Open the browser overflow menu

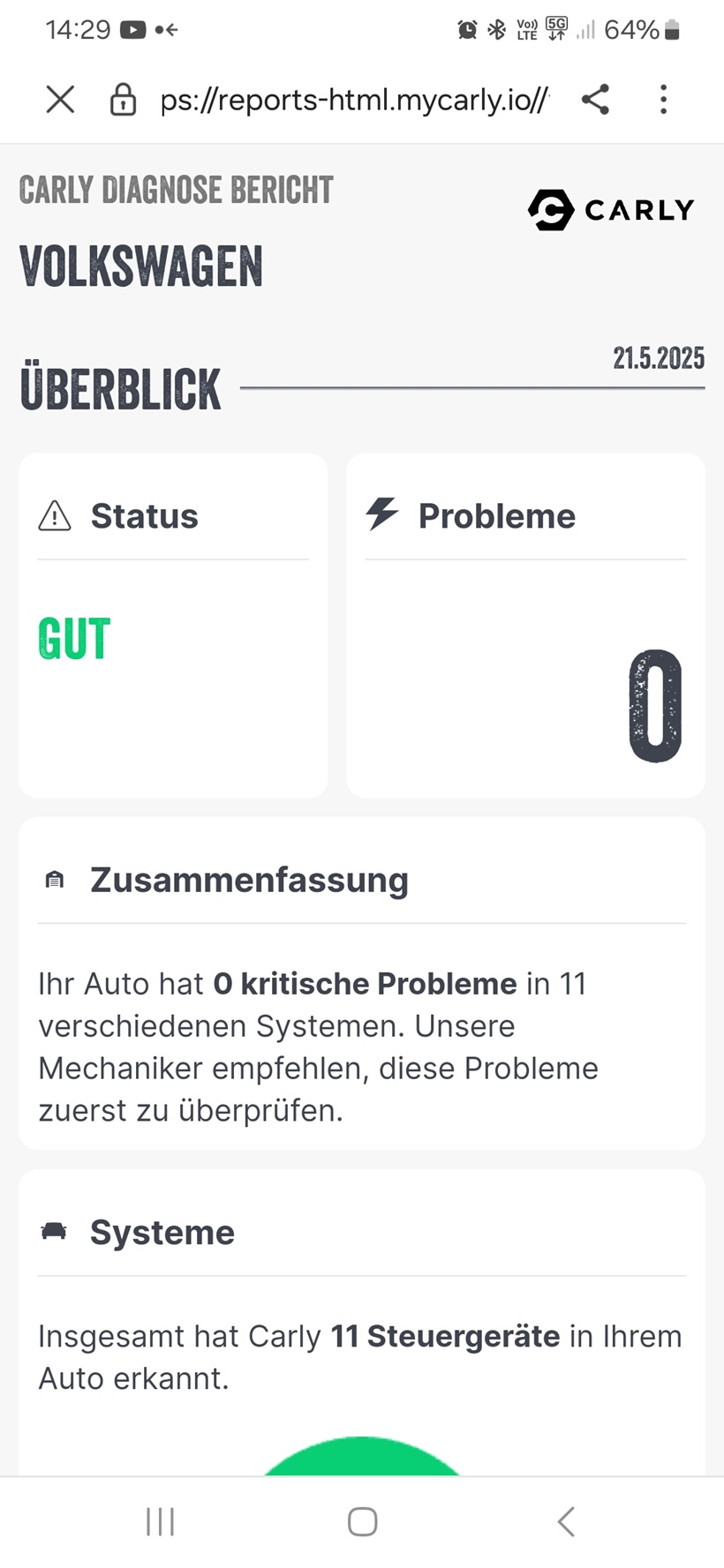pyautogui.click(x=663, y=100)
